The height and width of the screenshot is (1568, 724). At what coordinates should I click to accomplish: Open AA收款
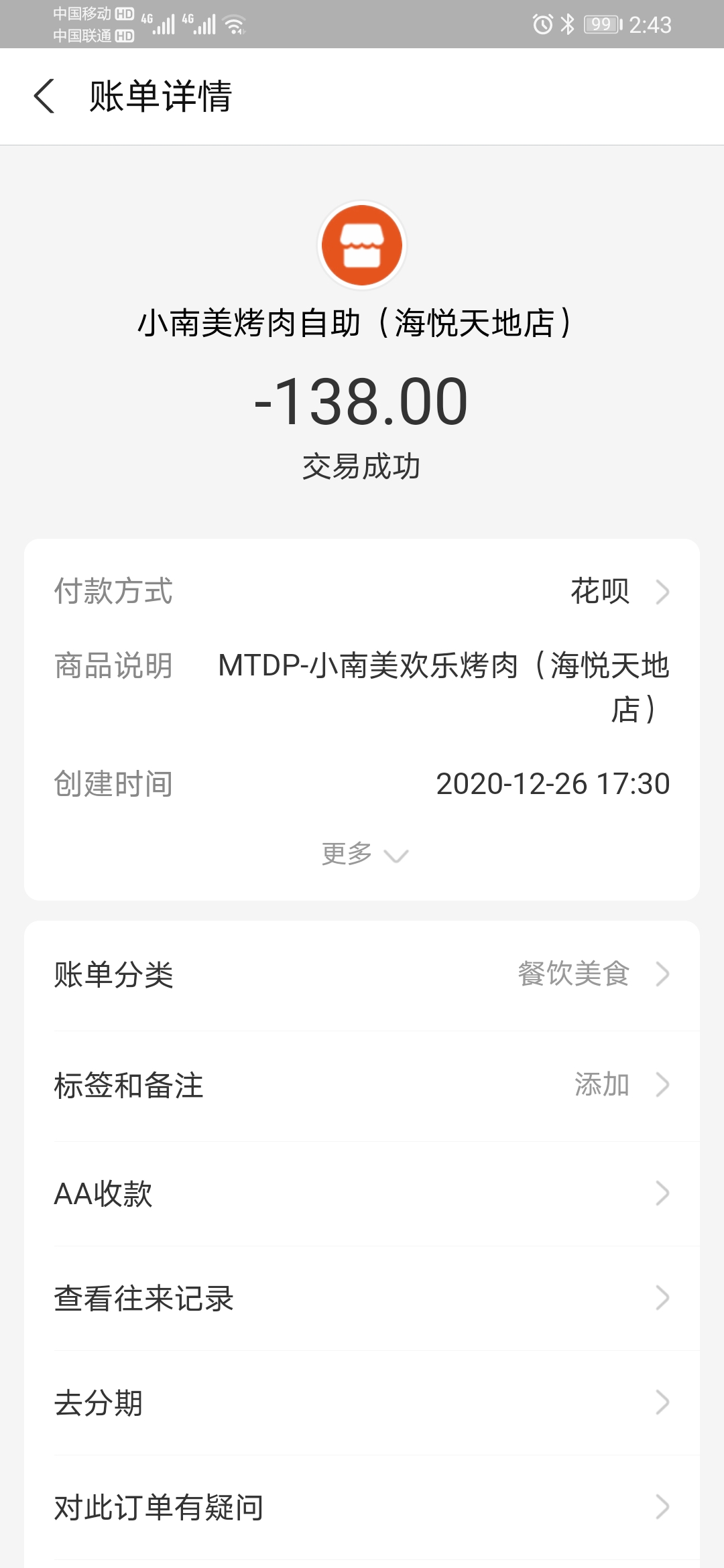tap(362, 1193)
